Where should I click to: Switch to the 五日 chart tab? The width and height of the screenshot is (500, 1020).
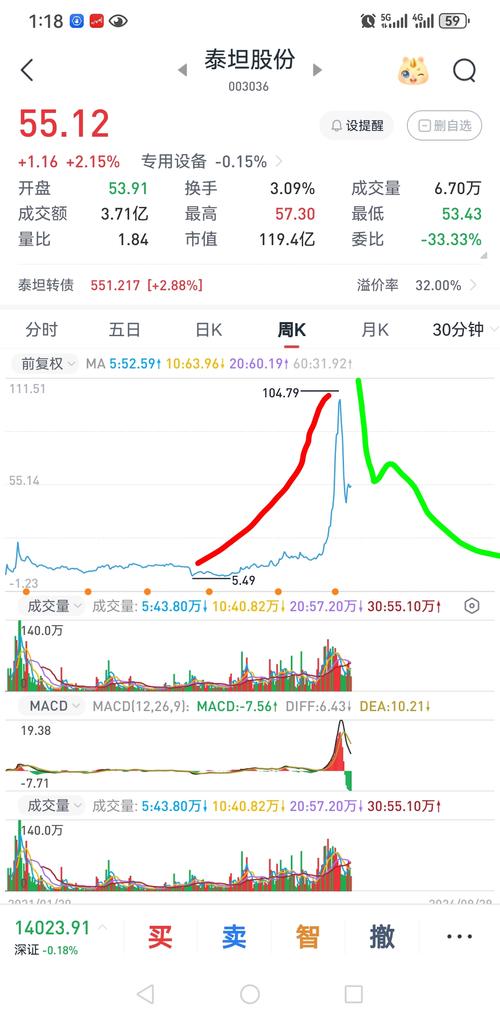pyautogui.click(x=124, y=330)
